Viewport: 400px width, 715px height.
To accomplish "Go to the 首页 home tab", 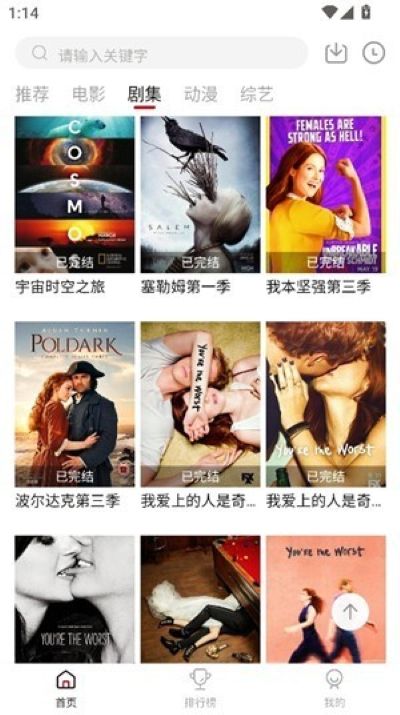I will click(66, 689).
